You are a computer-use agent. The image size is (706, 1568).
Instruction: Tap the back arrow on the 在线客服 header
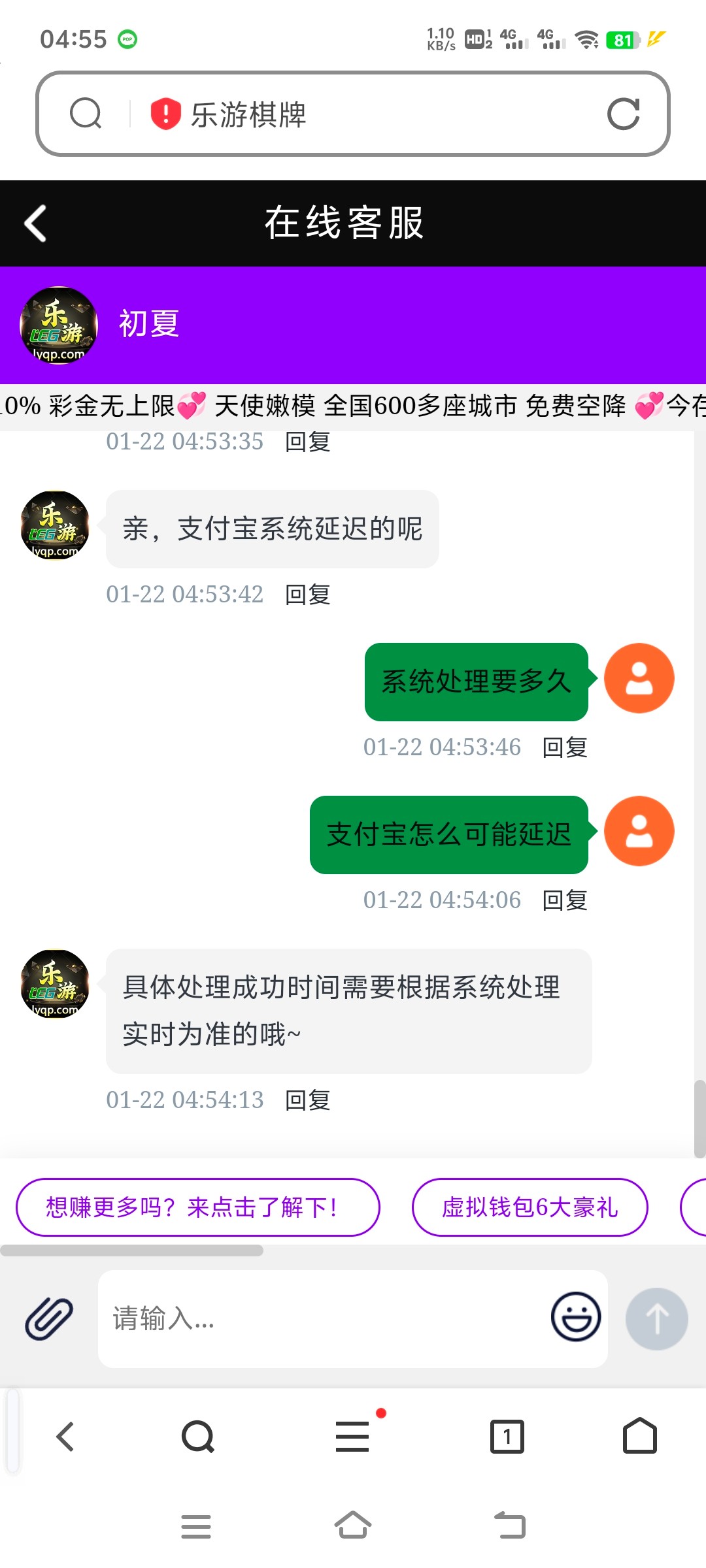tap(34, 223)
